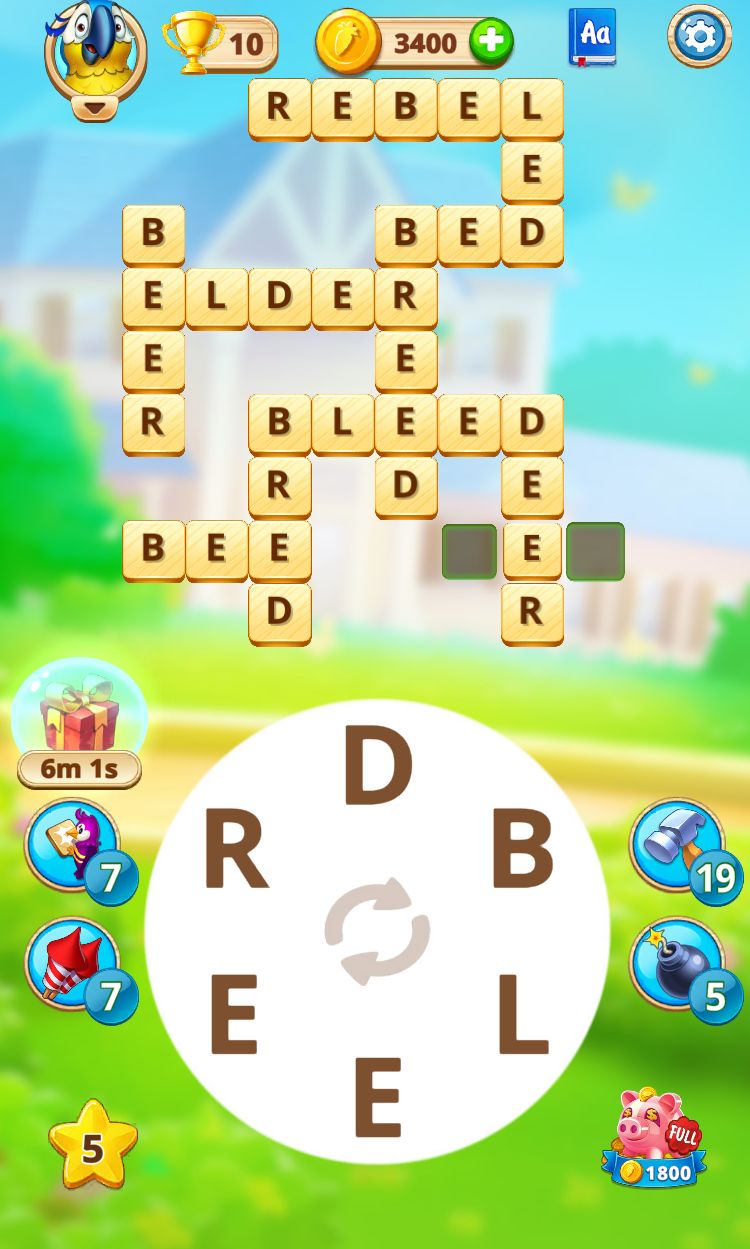This screenshot has width=750, height=1249.
Task: Open the star rewards with 5
Action: 92,1147
